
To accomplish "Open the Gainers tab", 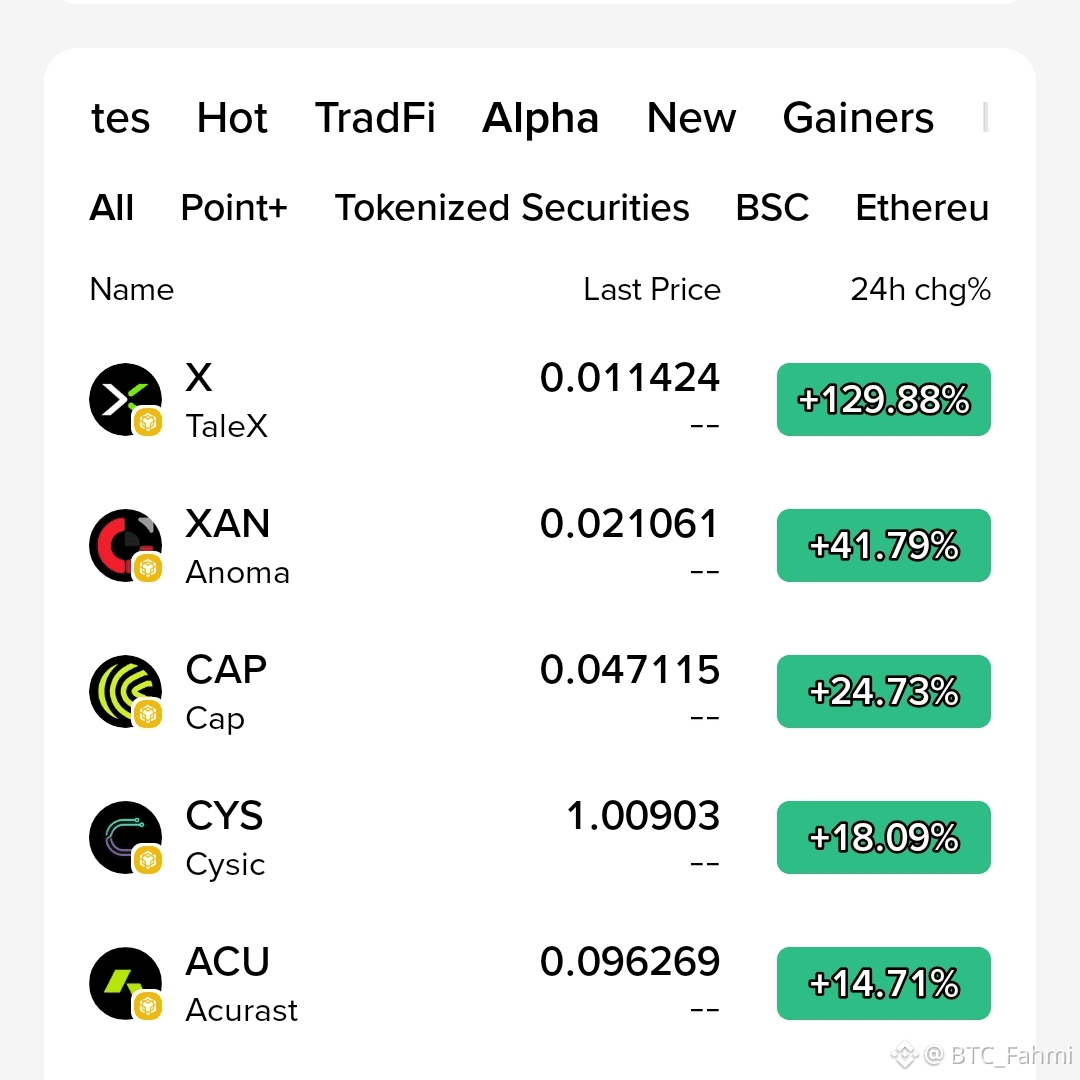I will coord(858,118).
